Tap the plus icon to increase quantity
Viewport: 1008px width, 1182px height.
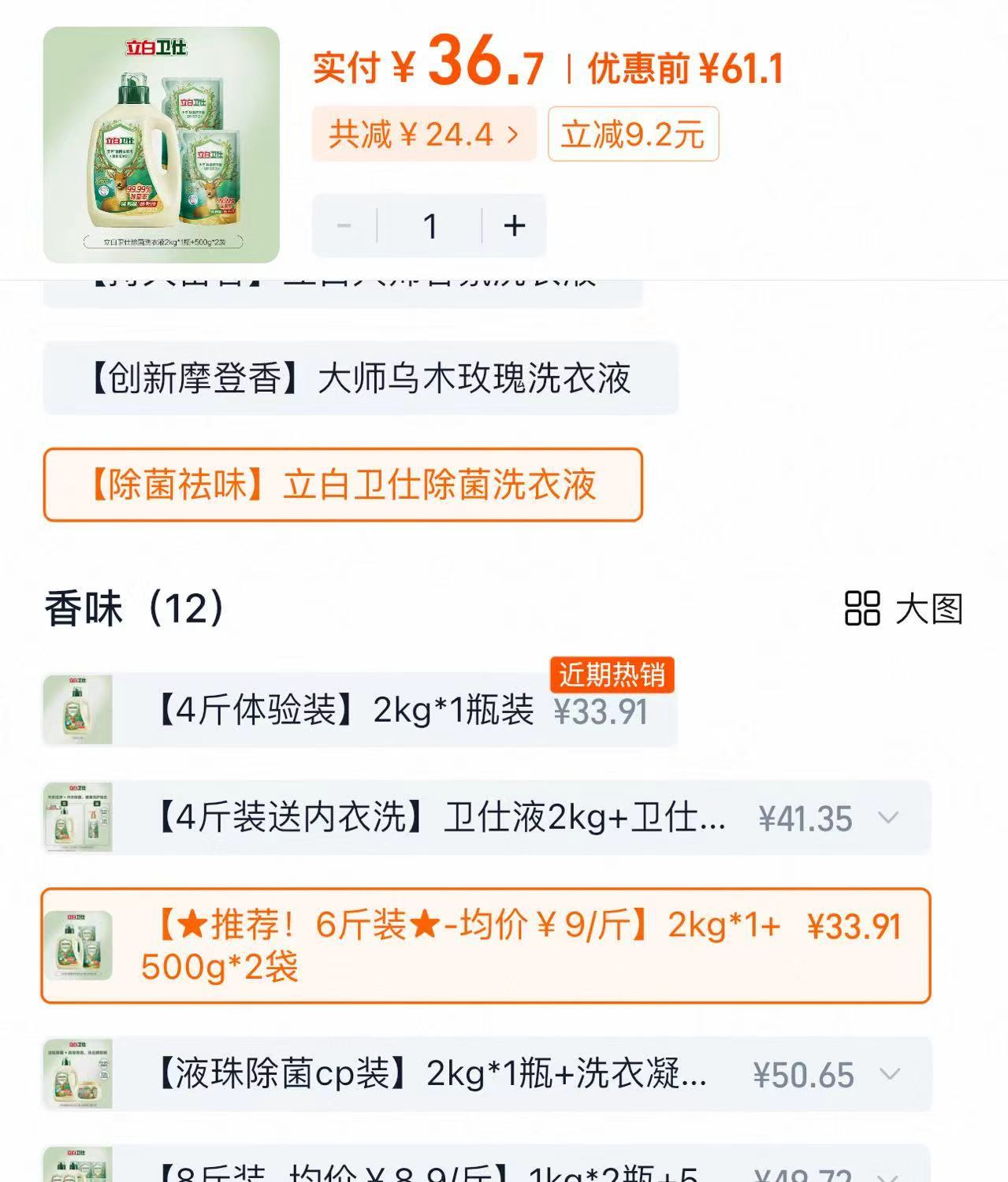point(514,225)
